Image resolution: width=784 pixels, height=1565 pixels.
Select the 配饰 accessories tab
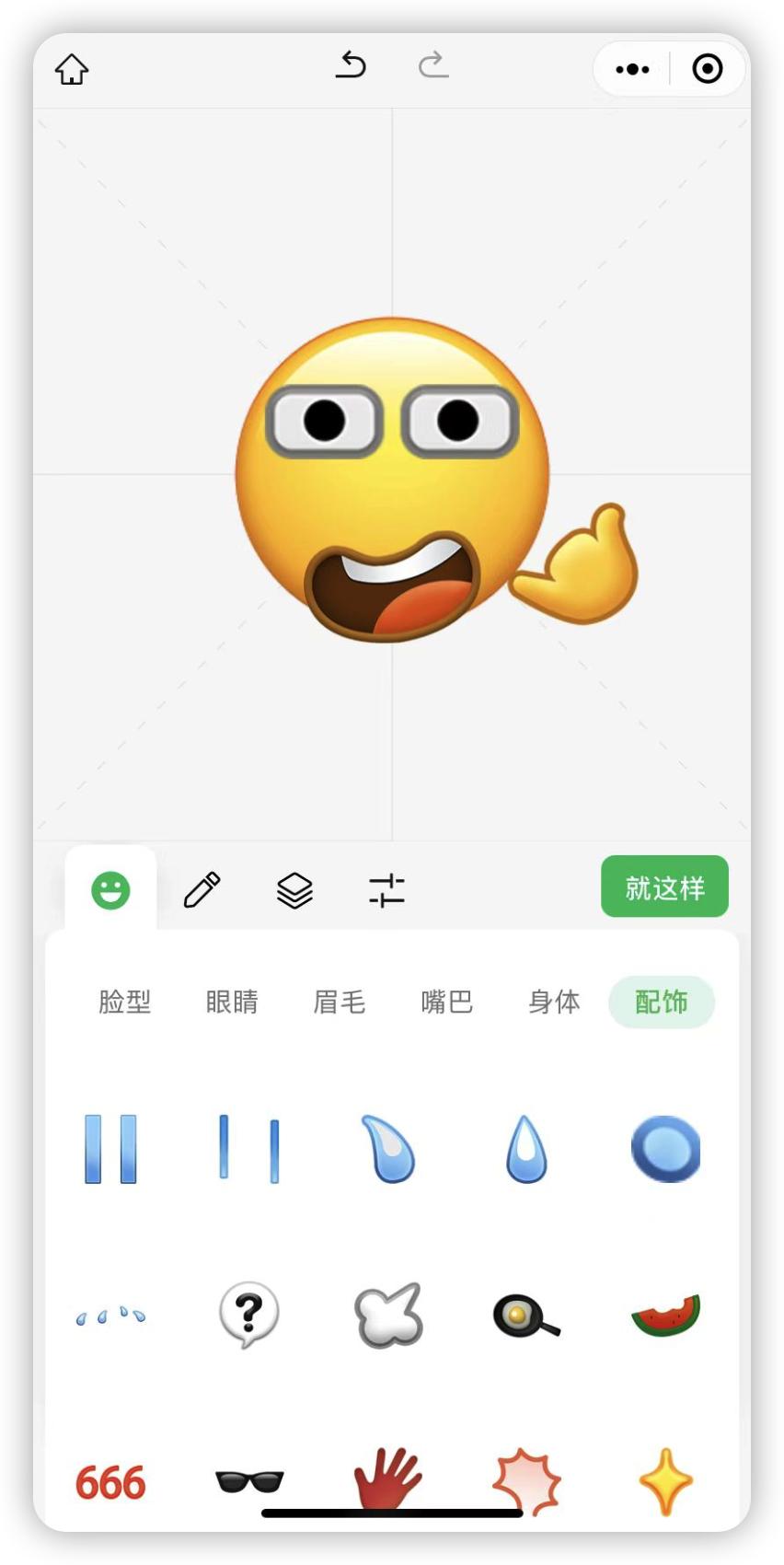pyautogui.click(x=662, y=1003)
